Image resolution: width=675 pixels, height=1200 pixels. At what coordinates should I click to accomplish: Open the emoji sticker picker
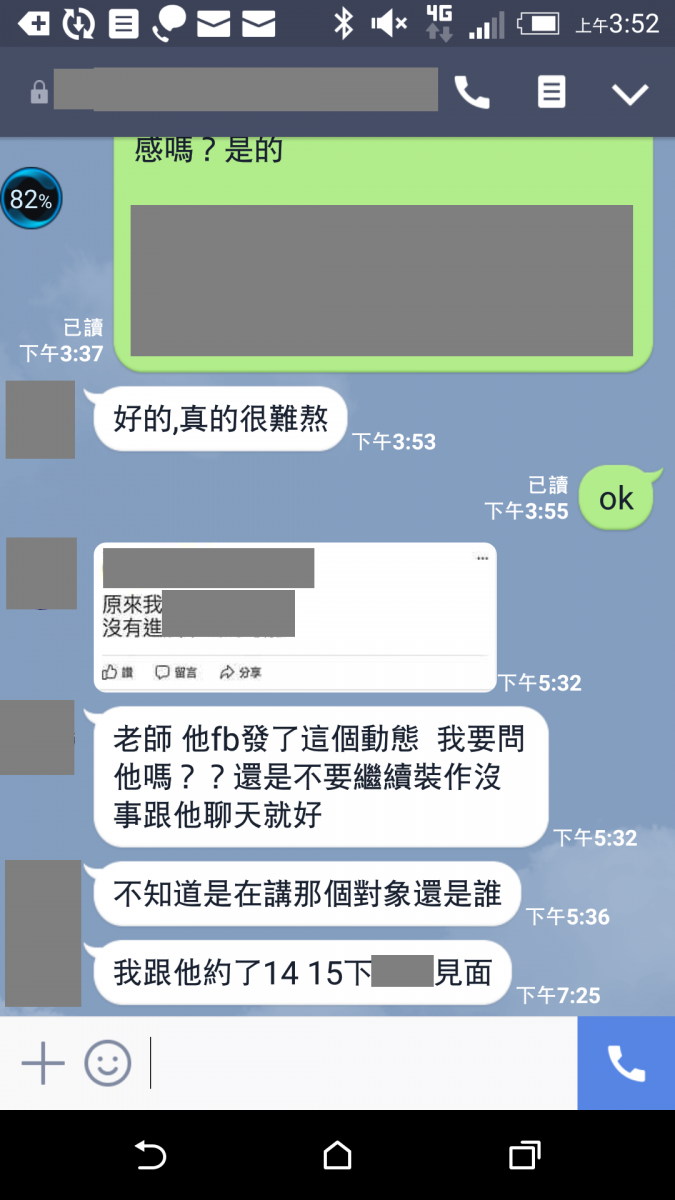click(x=107, y=1063)
